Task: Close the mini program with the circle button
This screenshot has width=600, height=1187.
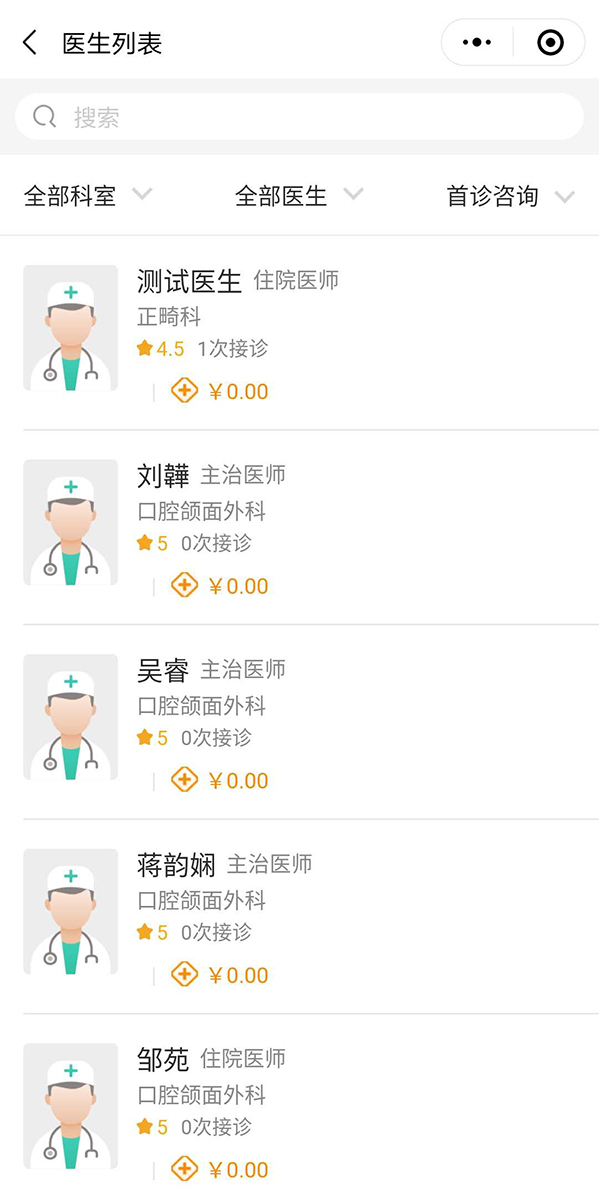Action: click(x=550, y=43)
